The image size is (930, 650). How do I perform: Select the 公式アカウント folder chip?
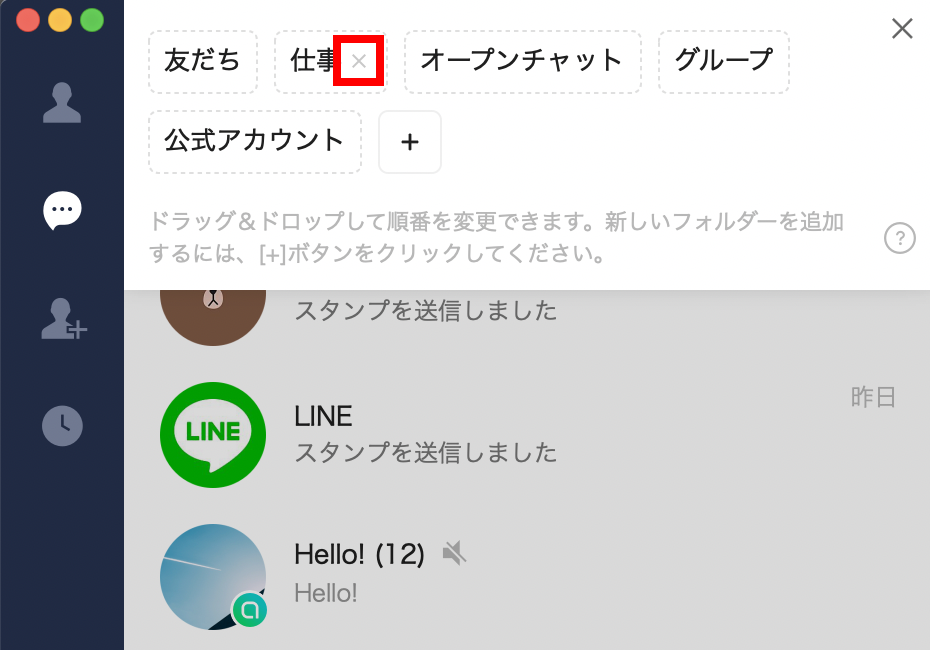(254, 141)
